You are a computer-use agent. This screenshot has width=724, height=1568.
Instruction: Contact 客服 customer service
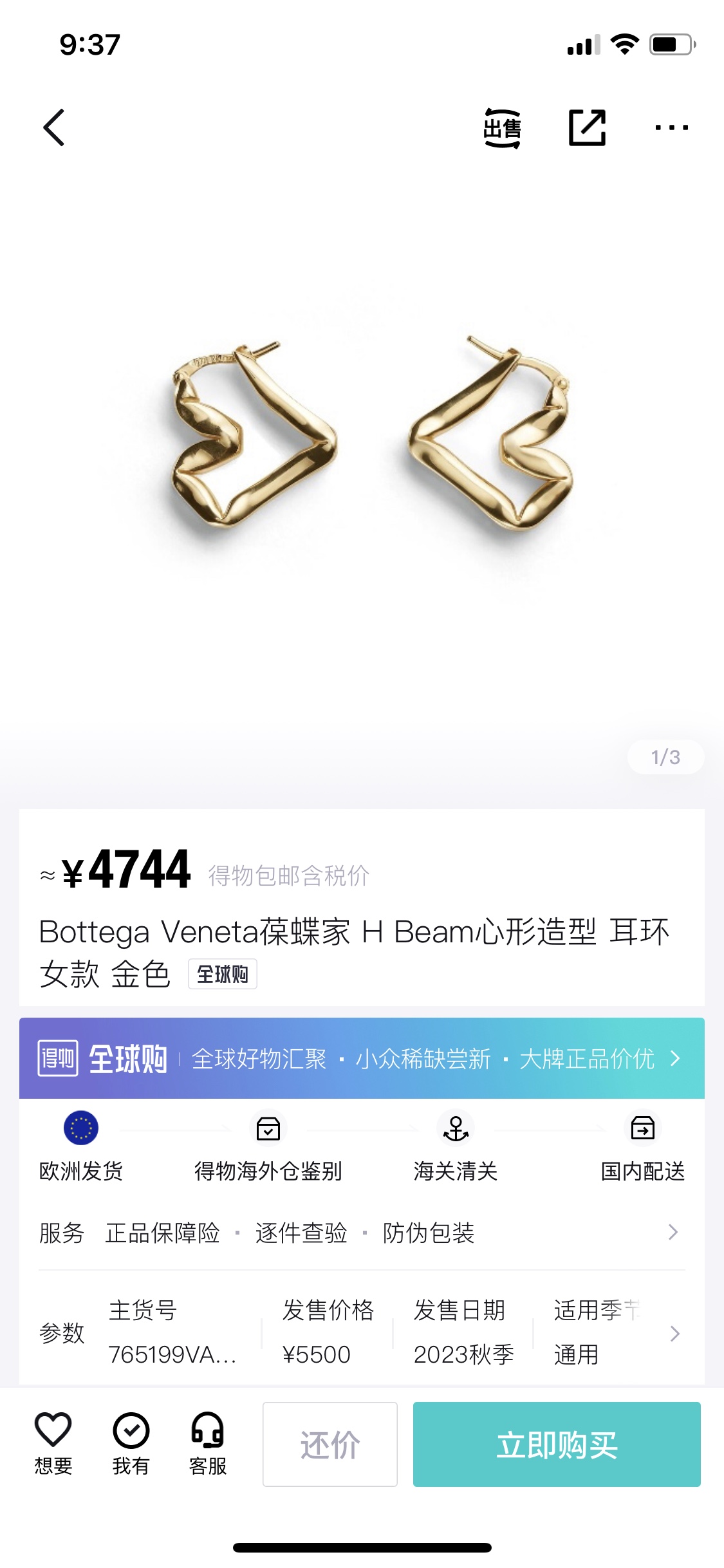coord(207,1443)
